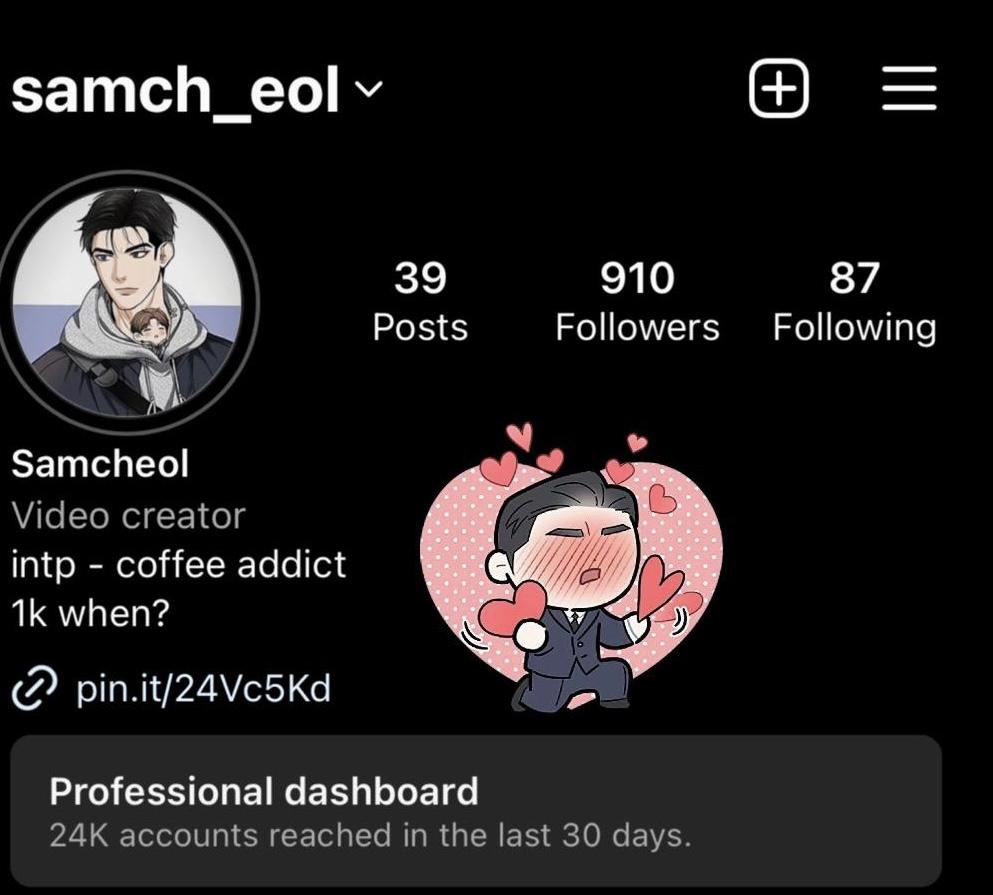Tap the Samcheol profile picture
Screen dimensions: 993x895
(127, 302)
